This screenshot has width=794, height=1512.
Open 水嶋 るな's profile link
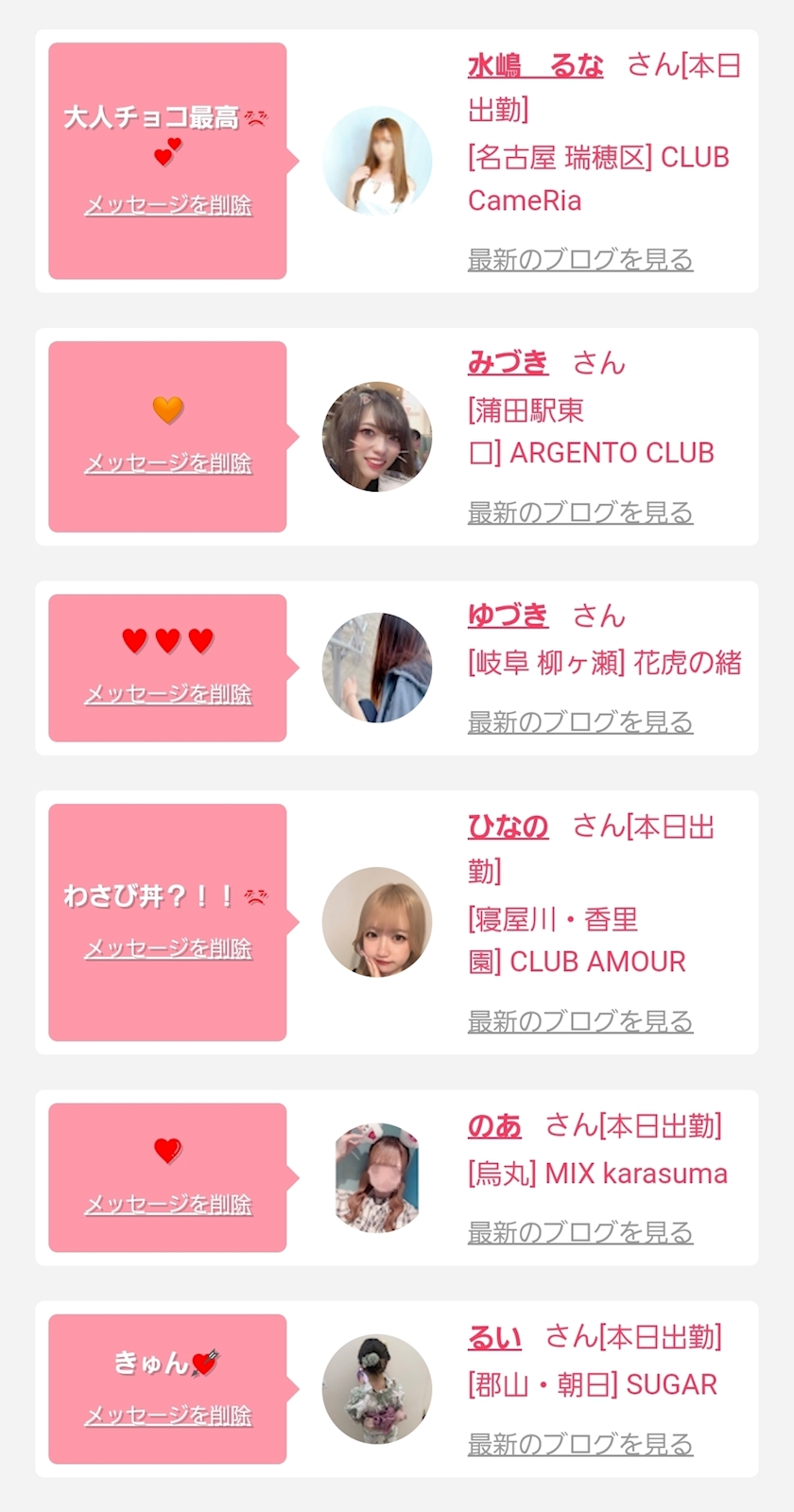535,65
